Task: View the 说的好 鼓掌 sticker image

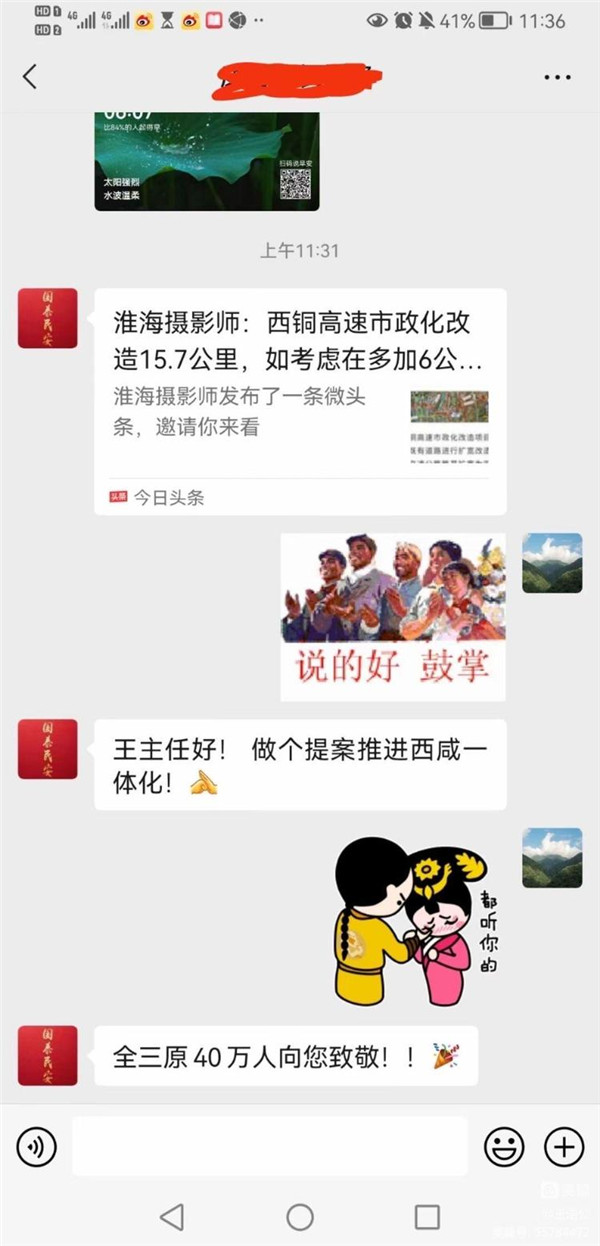Action: click(x=393, y=616)
